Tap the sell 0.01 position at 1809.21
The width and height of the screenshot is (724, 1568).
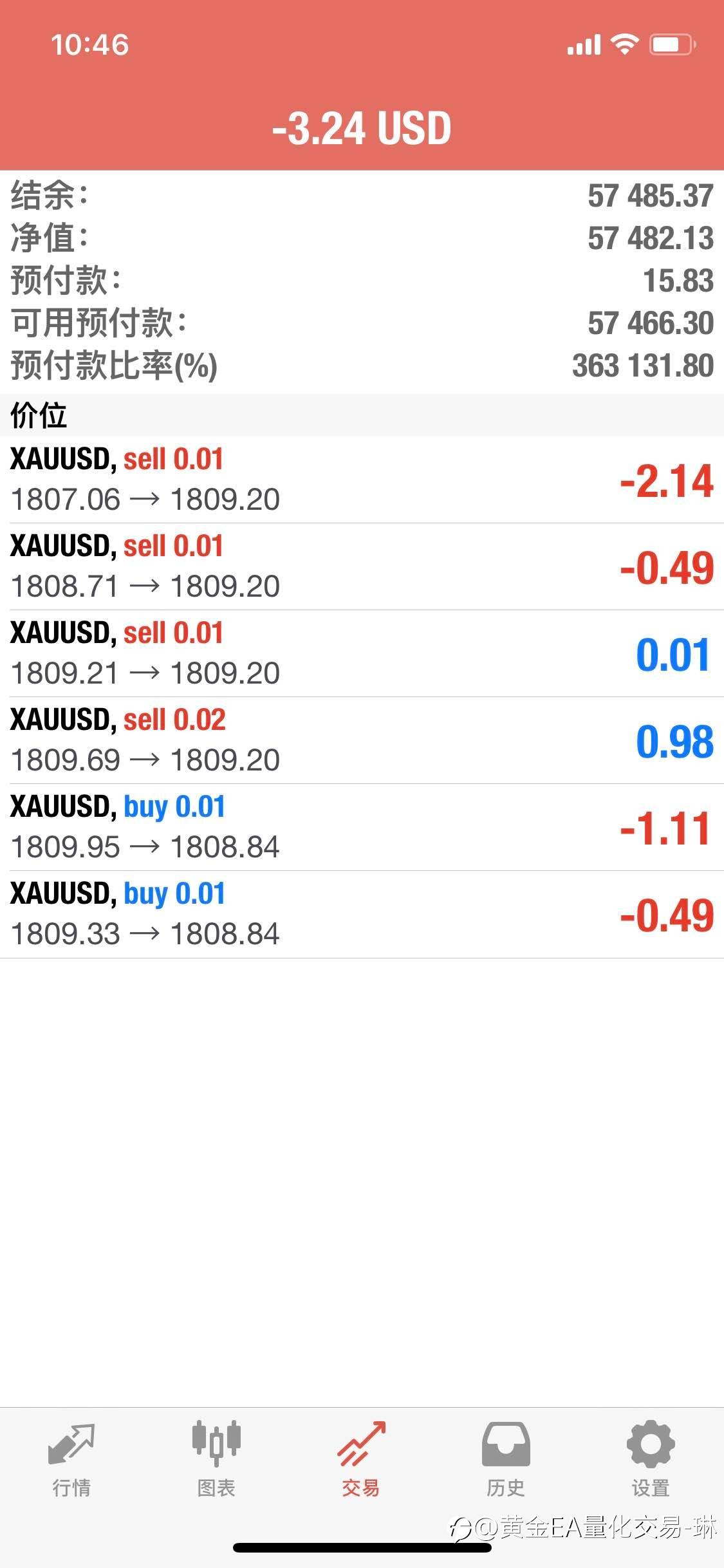[362, 653]
